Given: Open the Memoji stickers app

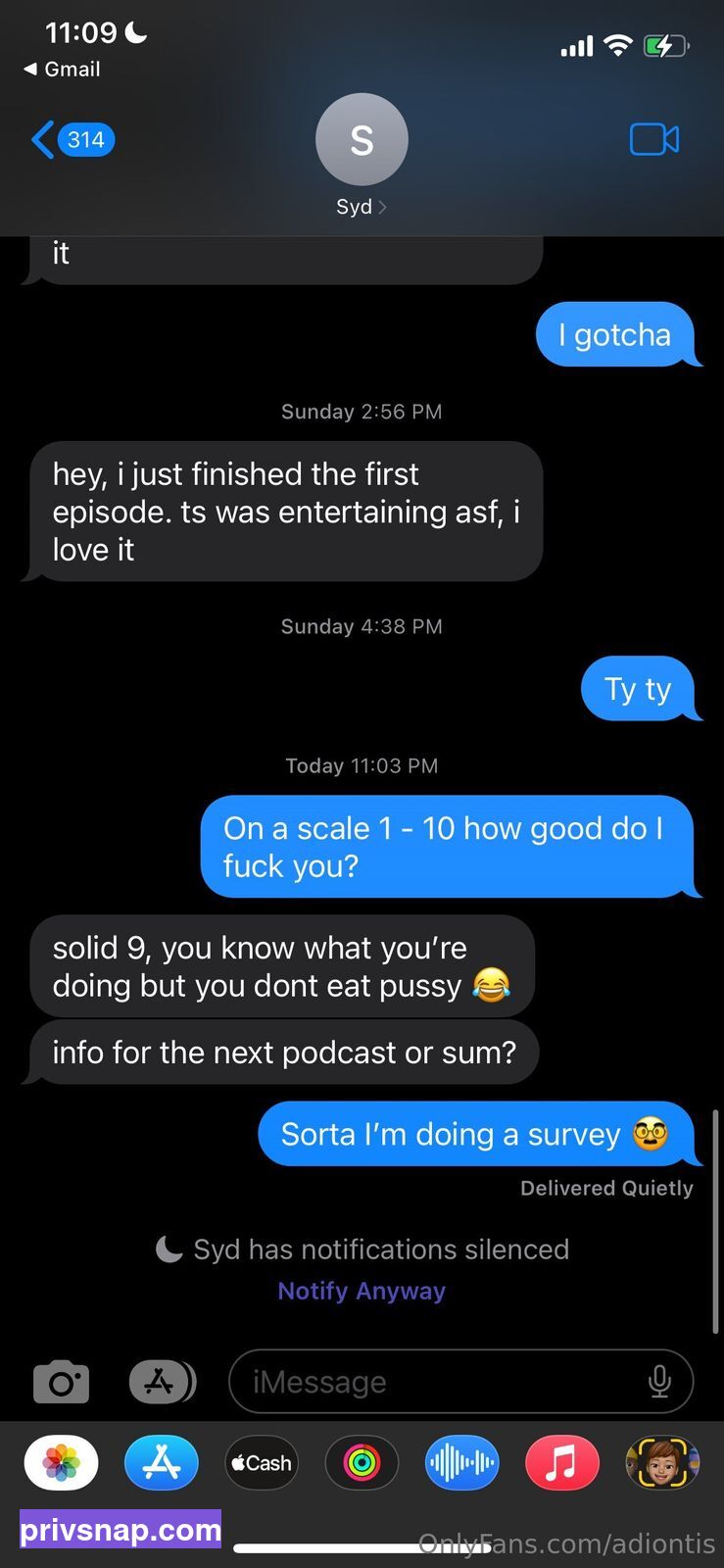Looking at the screenshot, I should point(662,1463).
